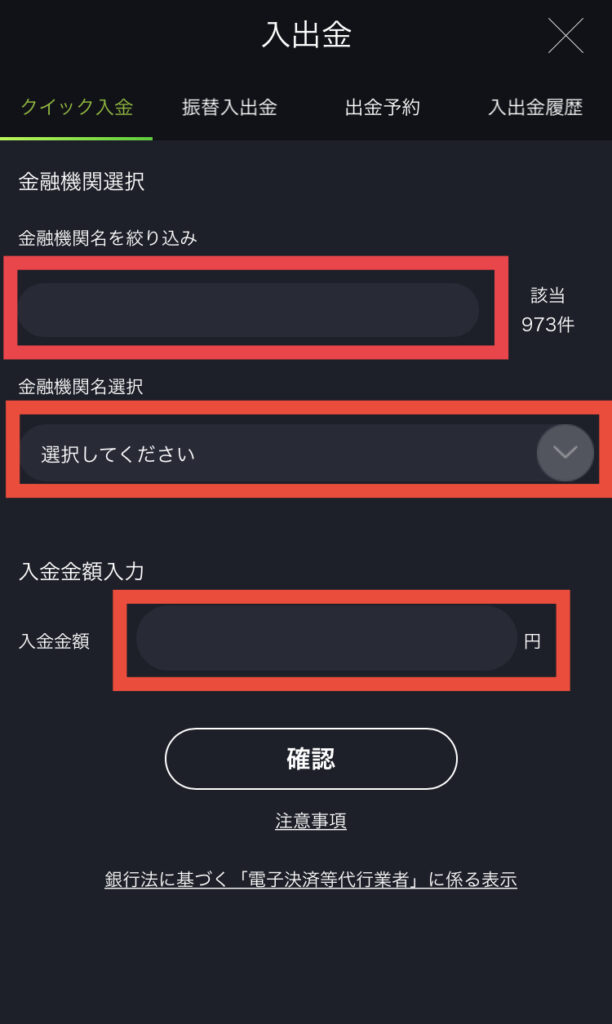Switch to the クイック入金 tab
The width and height of the screenshot is (612, 1024).
pyautogui.click(x=76, y=108)
